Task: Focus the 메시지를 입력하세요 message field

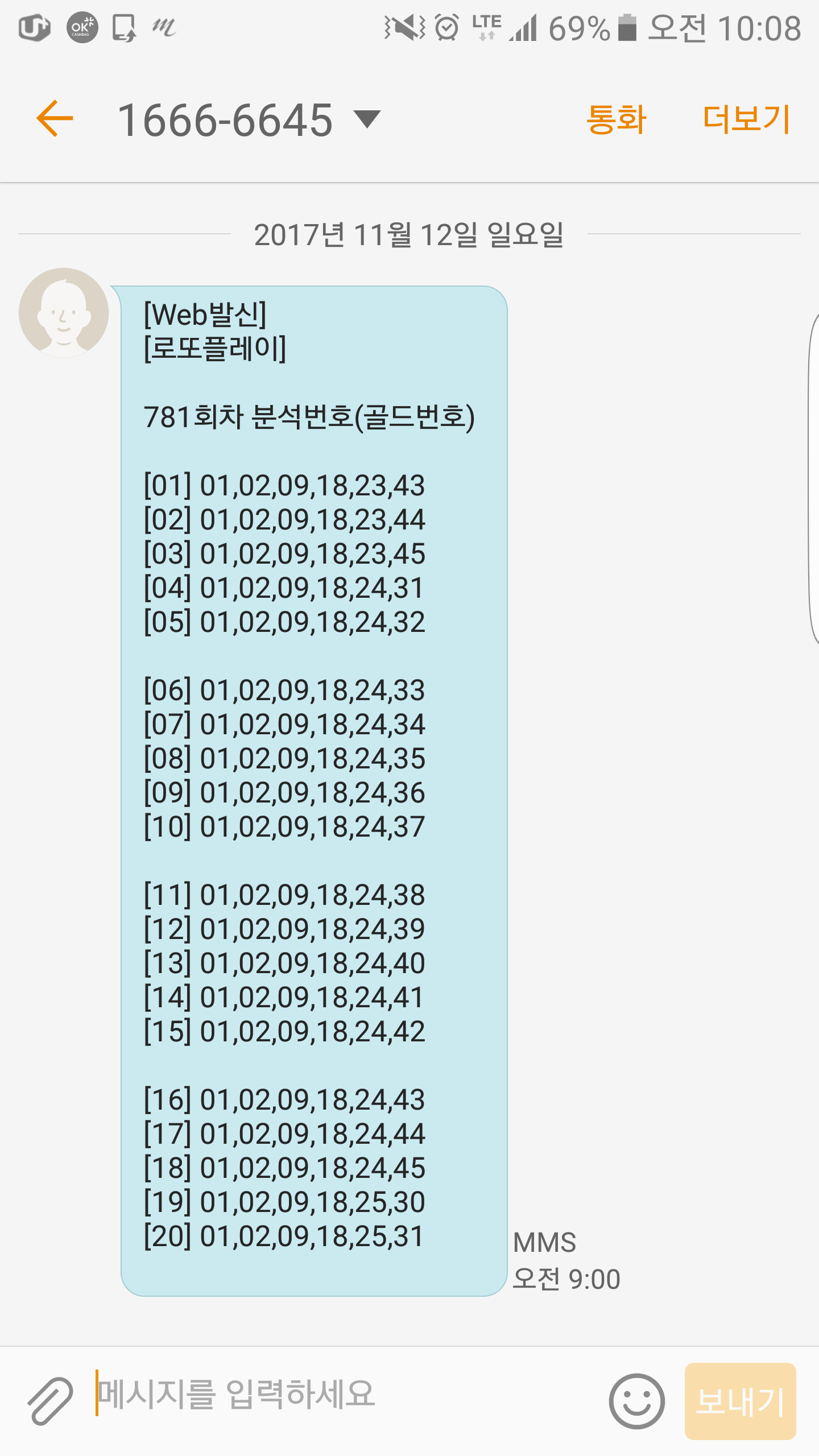Action: pyautogui.click(x=341, y=1395)
